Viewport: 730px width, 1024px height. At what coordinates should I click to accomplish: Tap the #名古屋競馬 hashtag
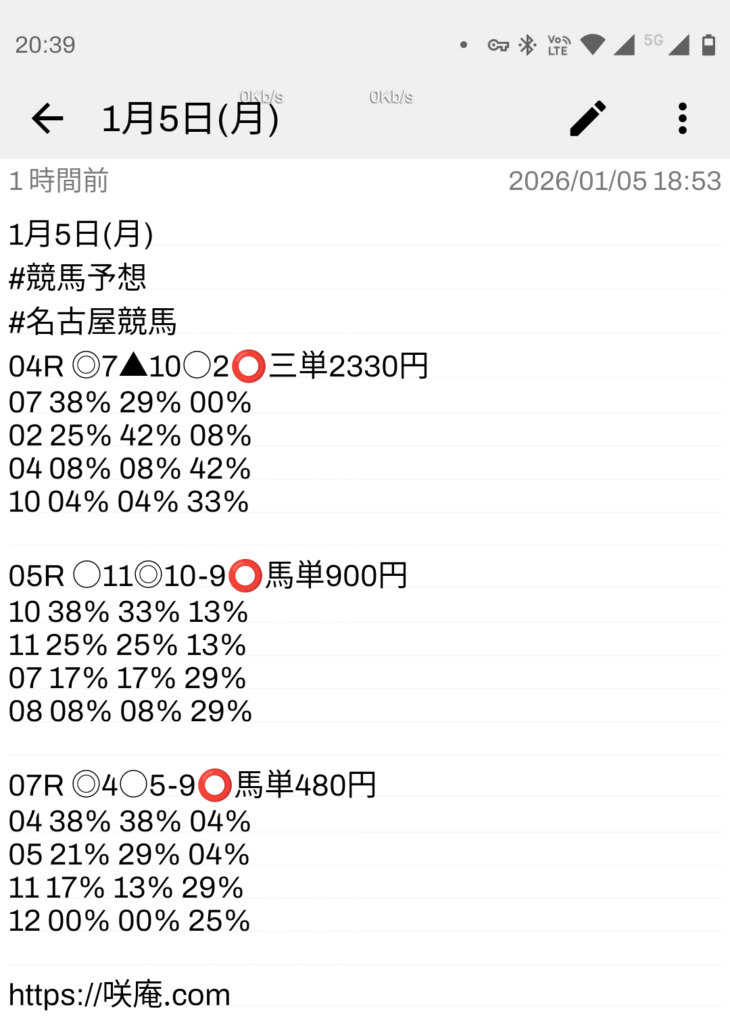click(92, 322)
